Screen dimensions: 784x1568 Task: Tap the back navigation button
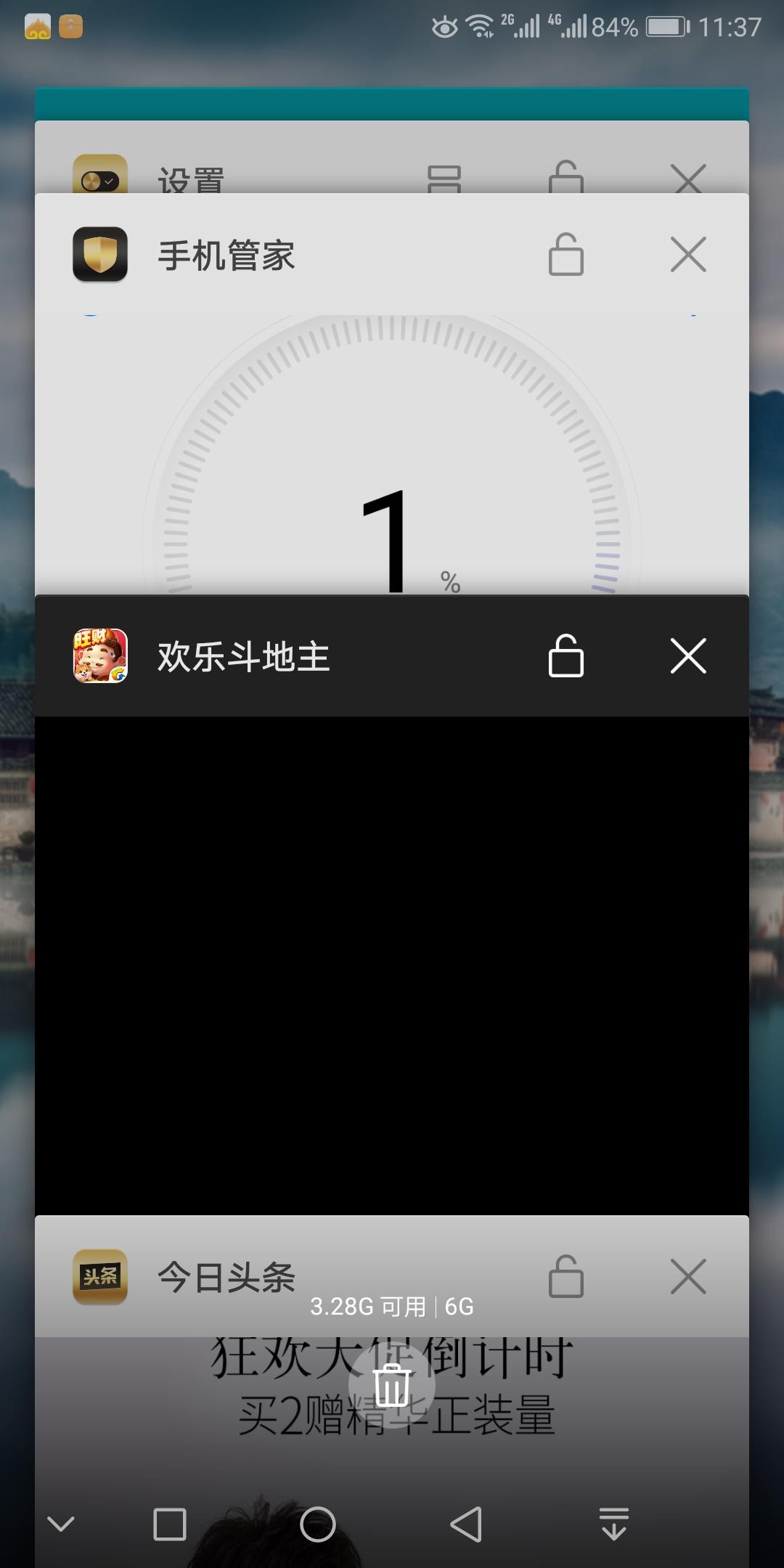tap(466, 1524)
